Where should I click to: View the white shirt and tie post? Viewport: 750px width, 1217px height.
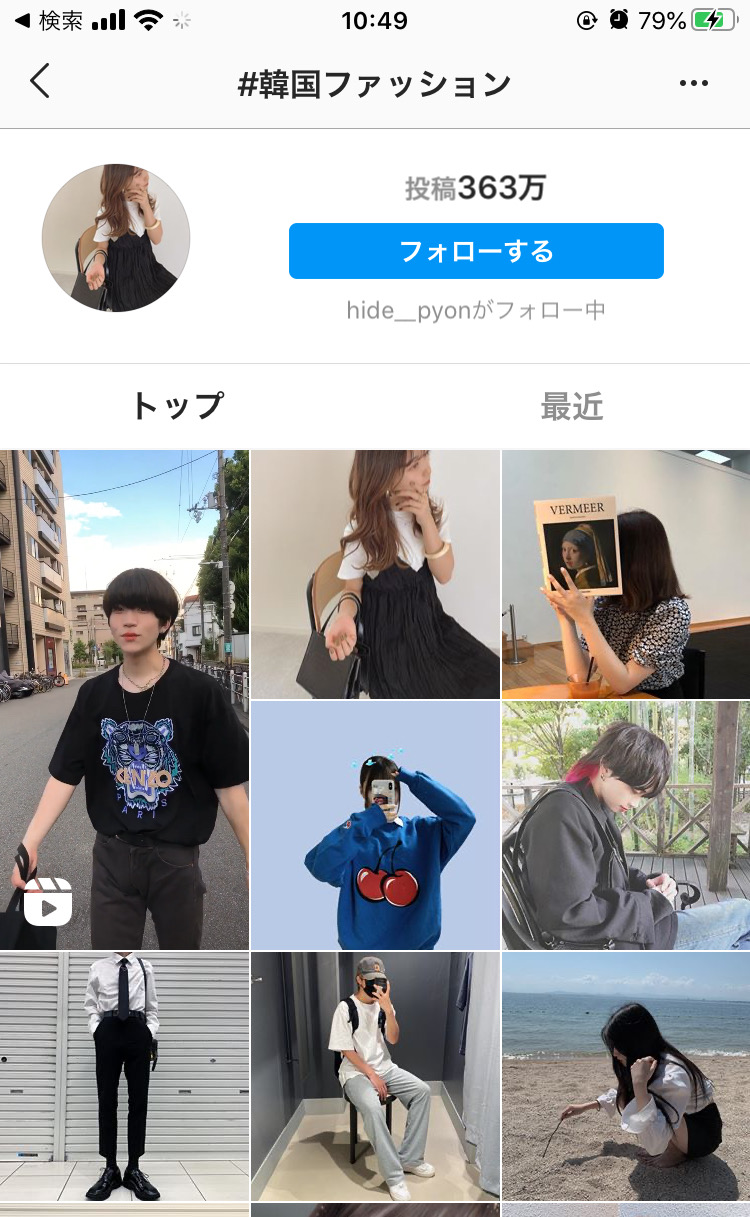tap(124, 1076)
